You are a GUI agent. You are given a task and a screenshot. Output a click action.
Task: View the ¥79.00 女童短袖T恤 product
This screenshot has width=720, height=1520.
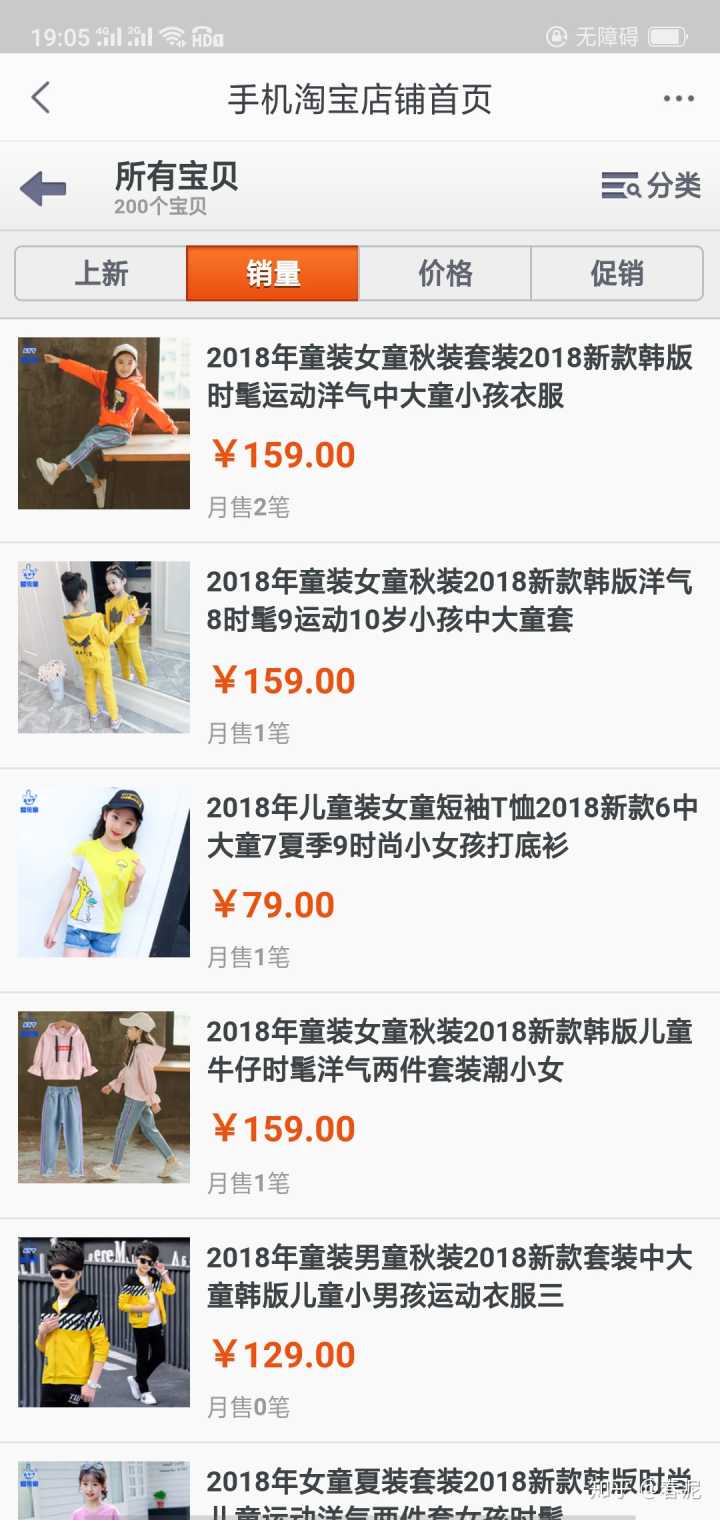click(451, 826)
